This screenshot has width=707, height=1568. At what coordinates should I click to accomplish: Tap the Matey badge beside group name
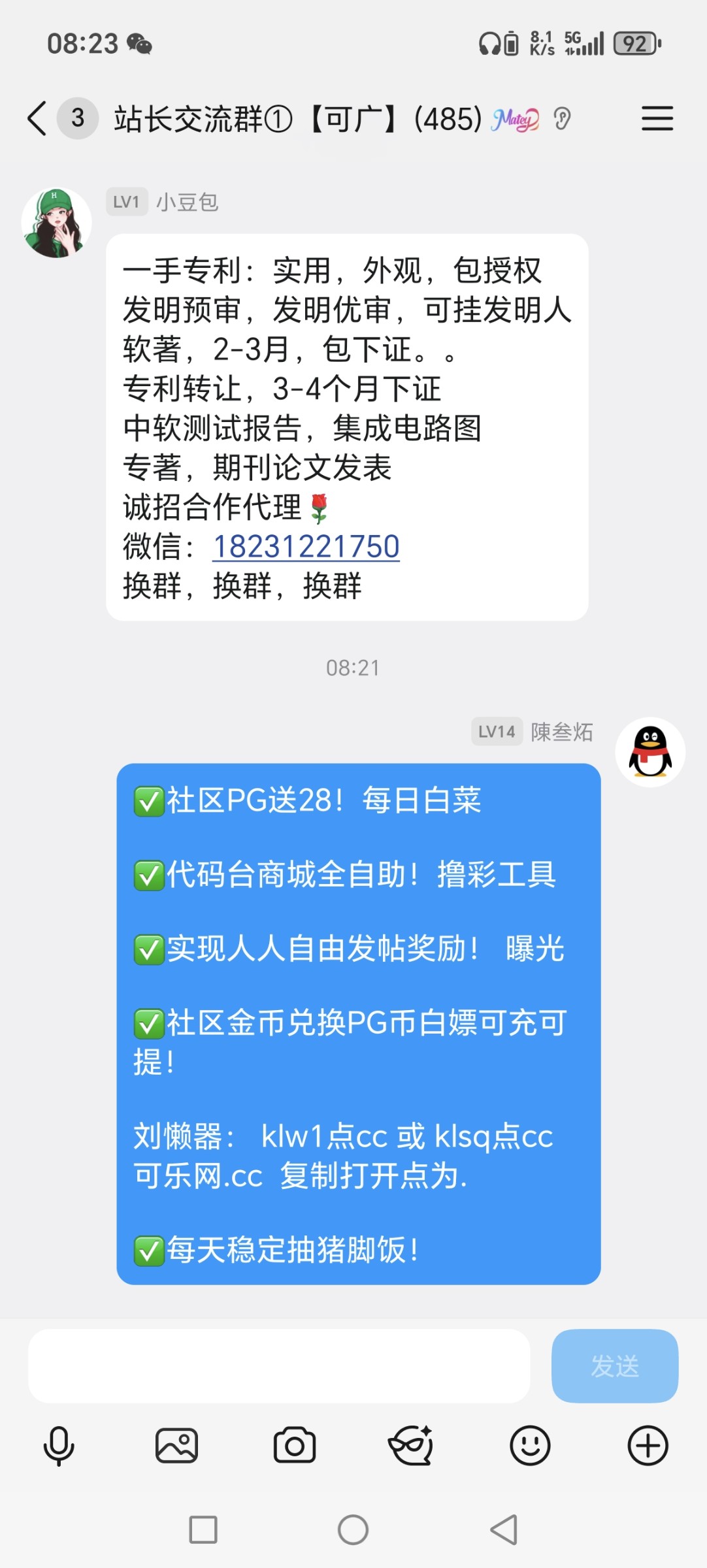pyautogui.click(x=514, y=119)
